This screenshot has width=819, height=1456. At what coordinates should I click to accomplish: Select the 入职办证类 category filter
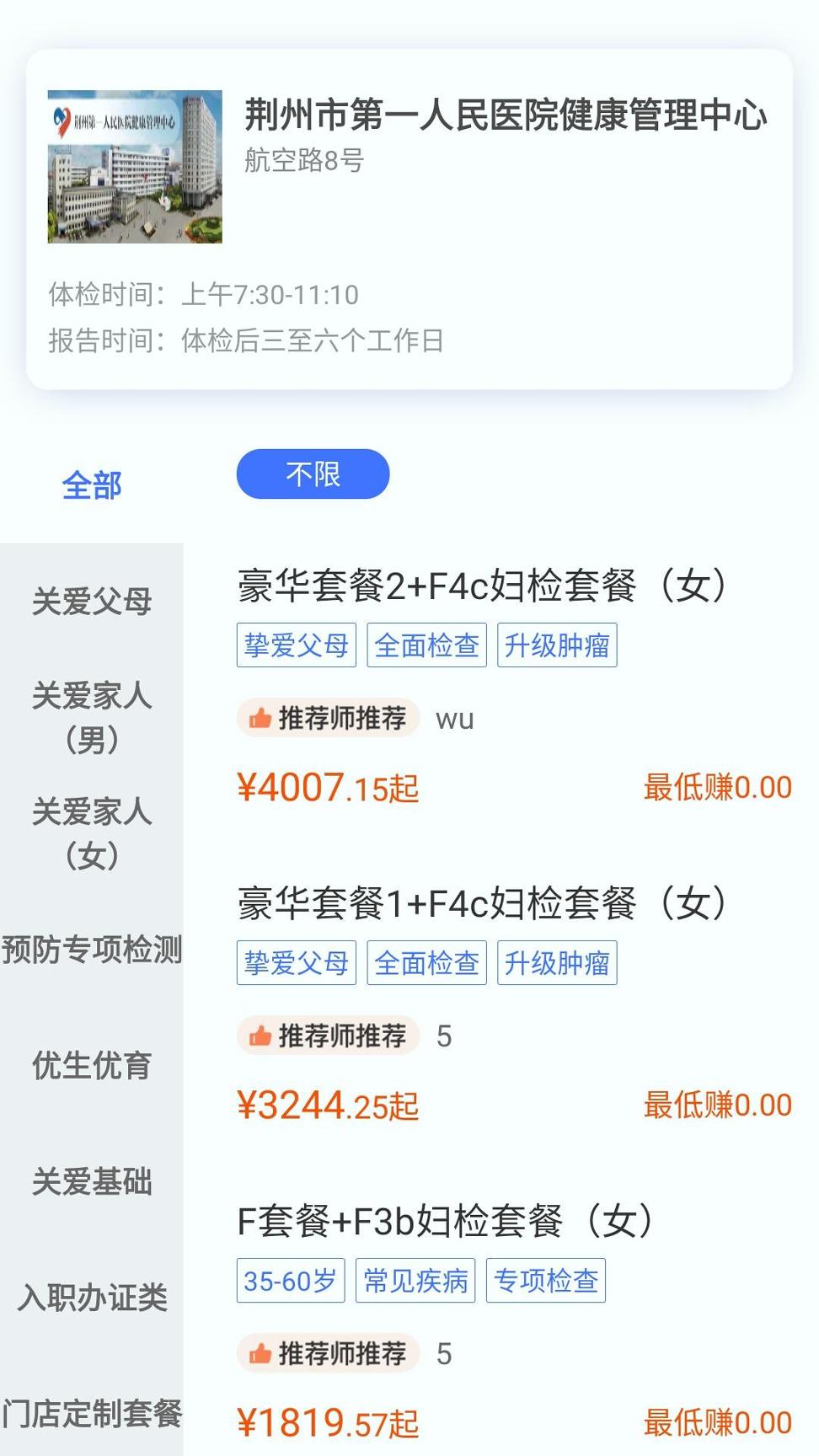(93, 1298)
